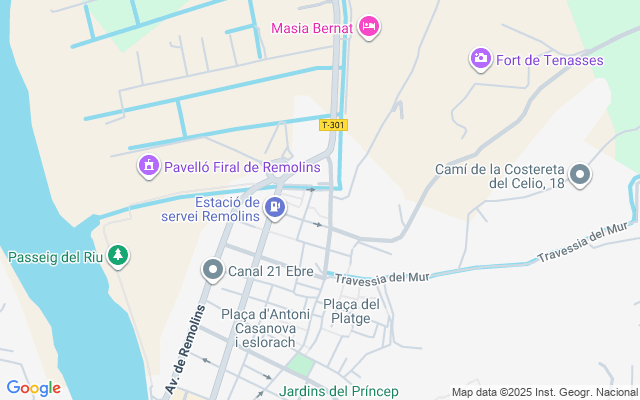
Task: Open Estació de servei Remolins fuel pin
Action: tap(275, 208)
